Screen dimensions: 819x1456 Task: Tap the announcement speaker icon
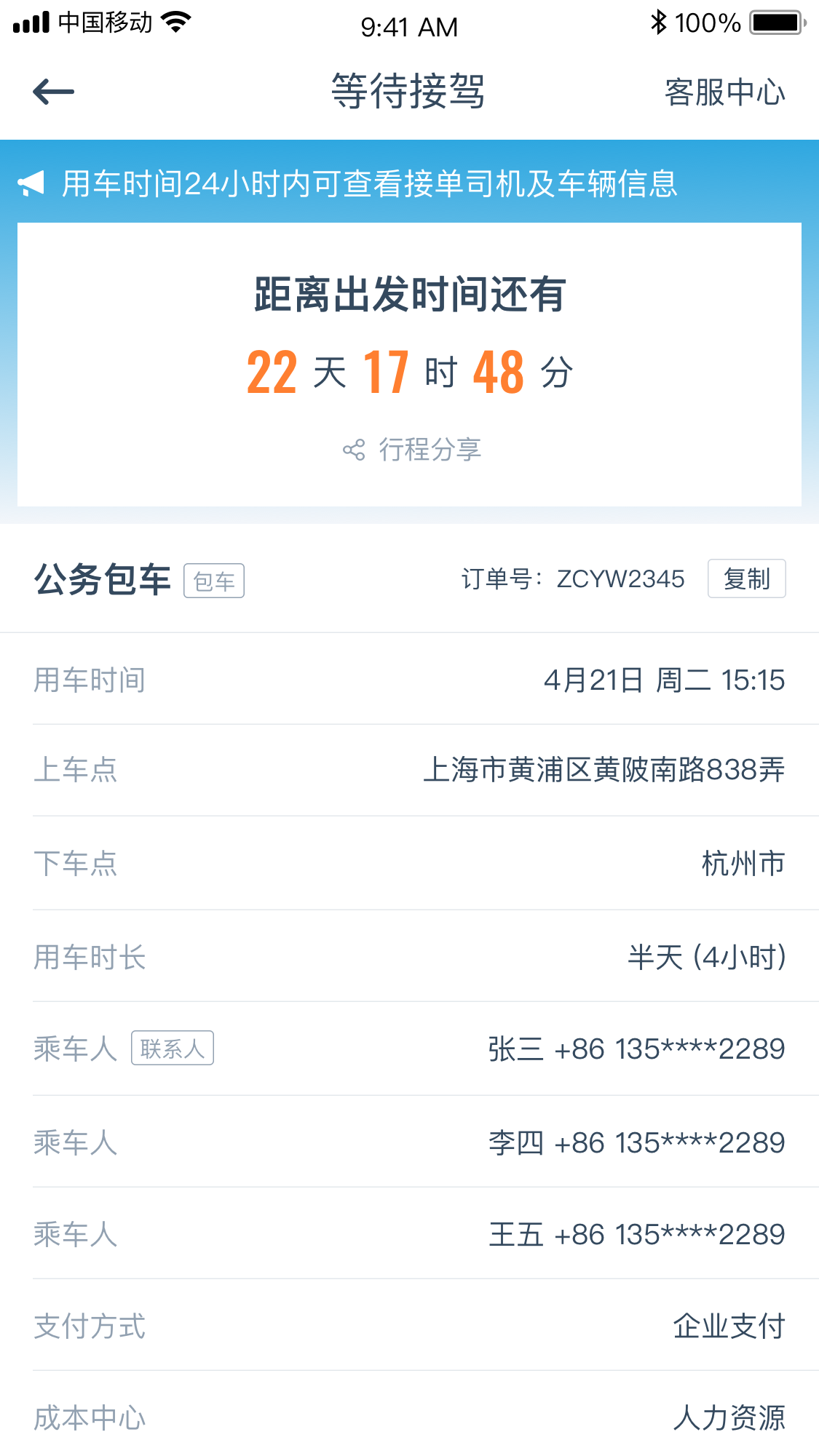31,184
